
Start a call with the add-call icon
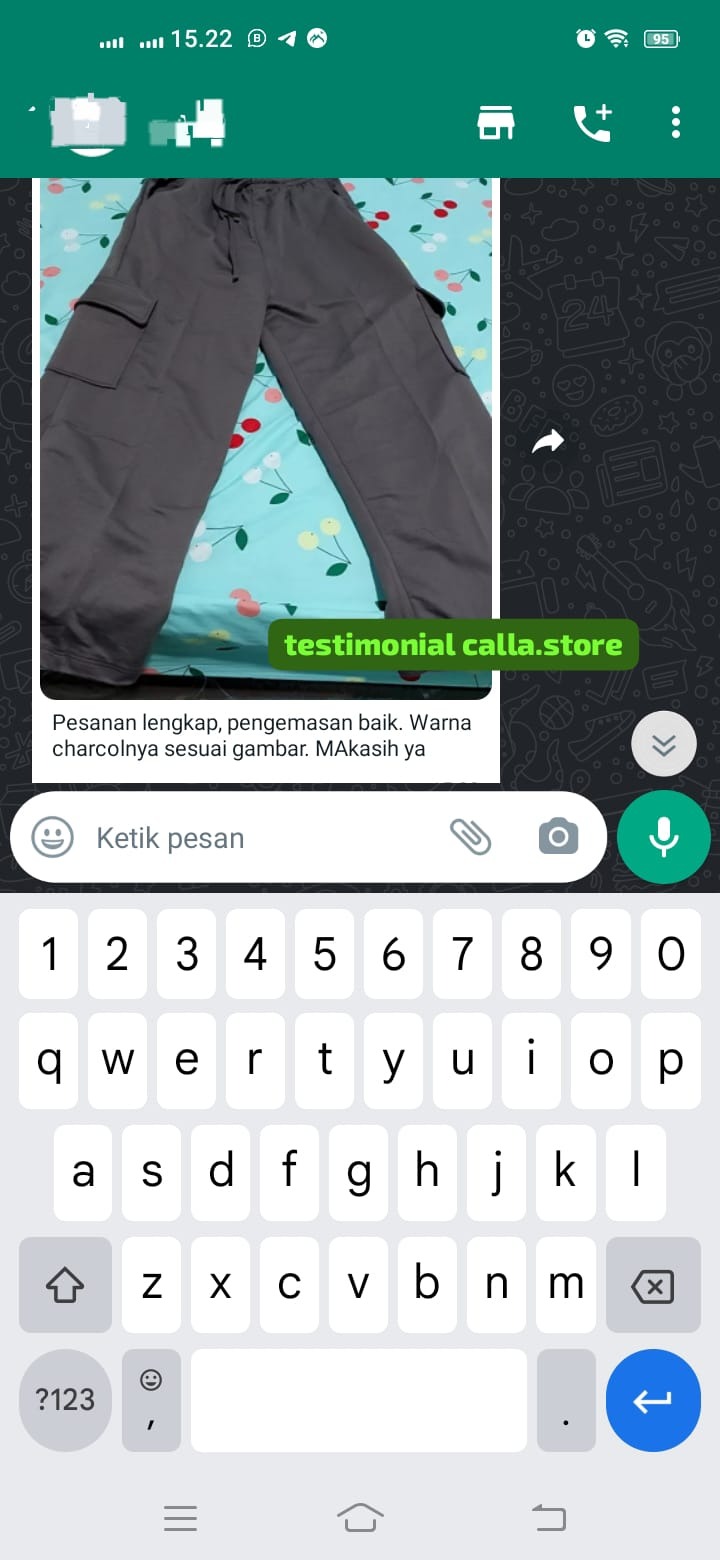pos(592,122)
